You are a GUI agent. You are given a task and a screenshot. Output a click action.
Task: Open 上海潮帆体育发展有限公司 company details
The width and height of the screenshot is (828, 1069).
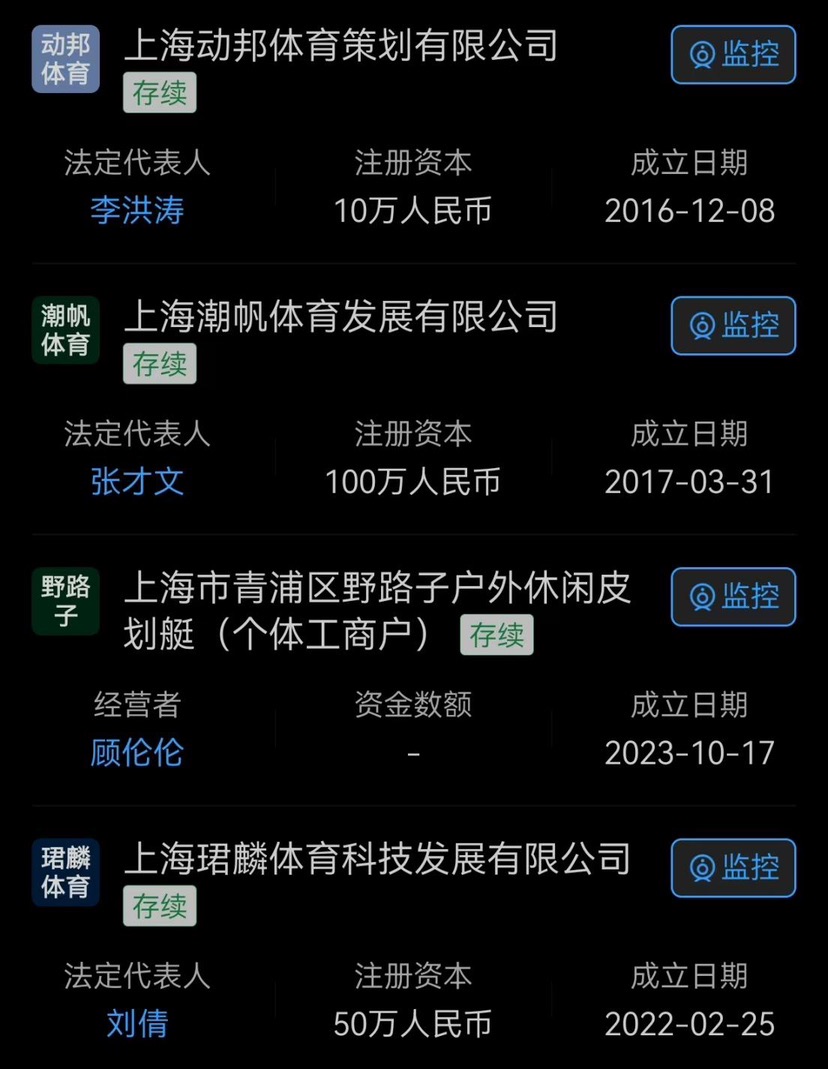[340, 317]
